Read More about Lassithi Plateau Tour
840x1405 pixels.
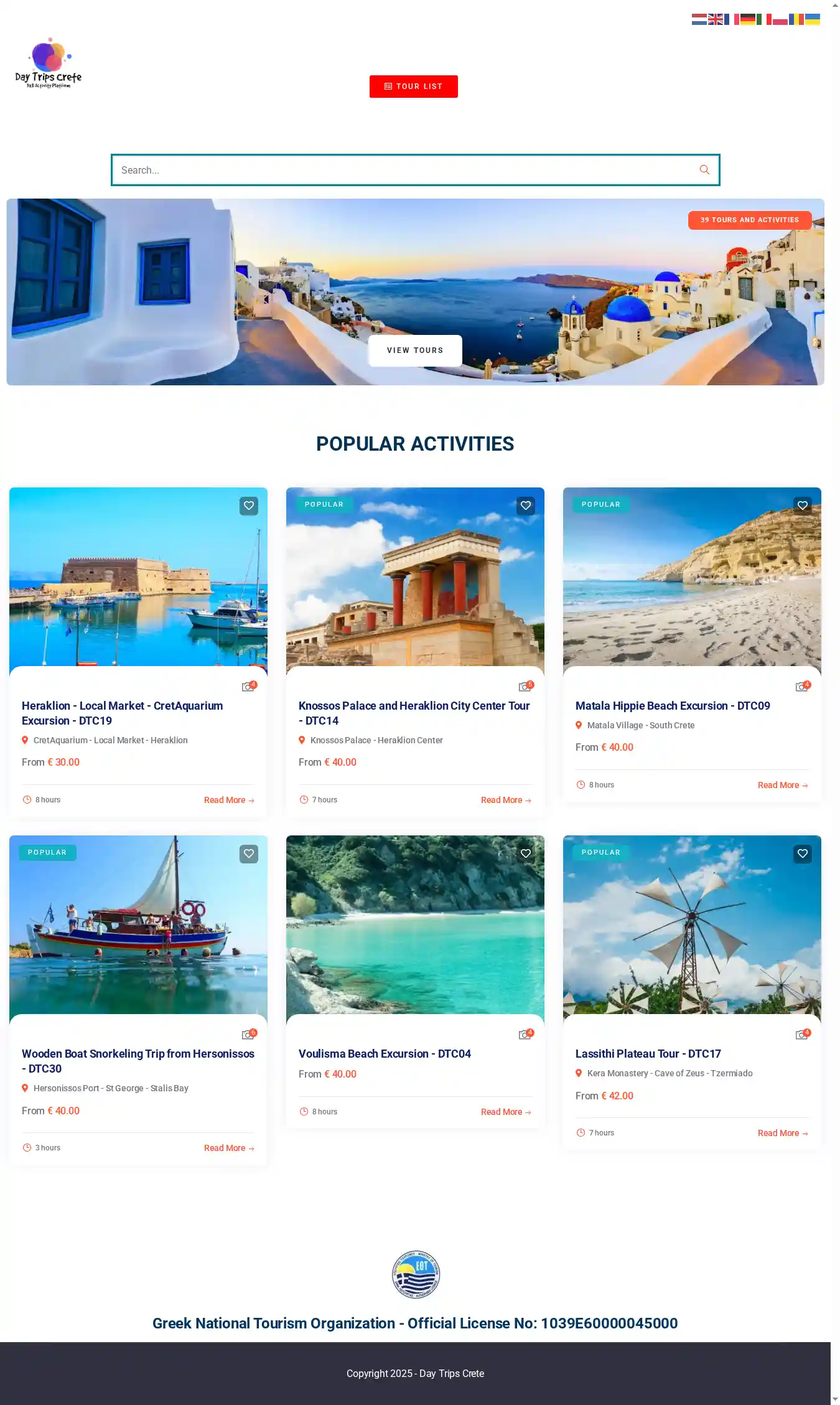(x=782, y=1133)
